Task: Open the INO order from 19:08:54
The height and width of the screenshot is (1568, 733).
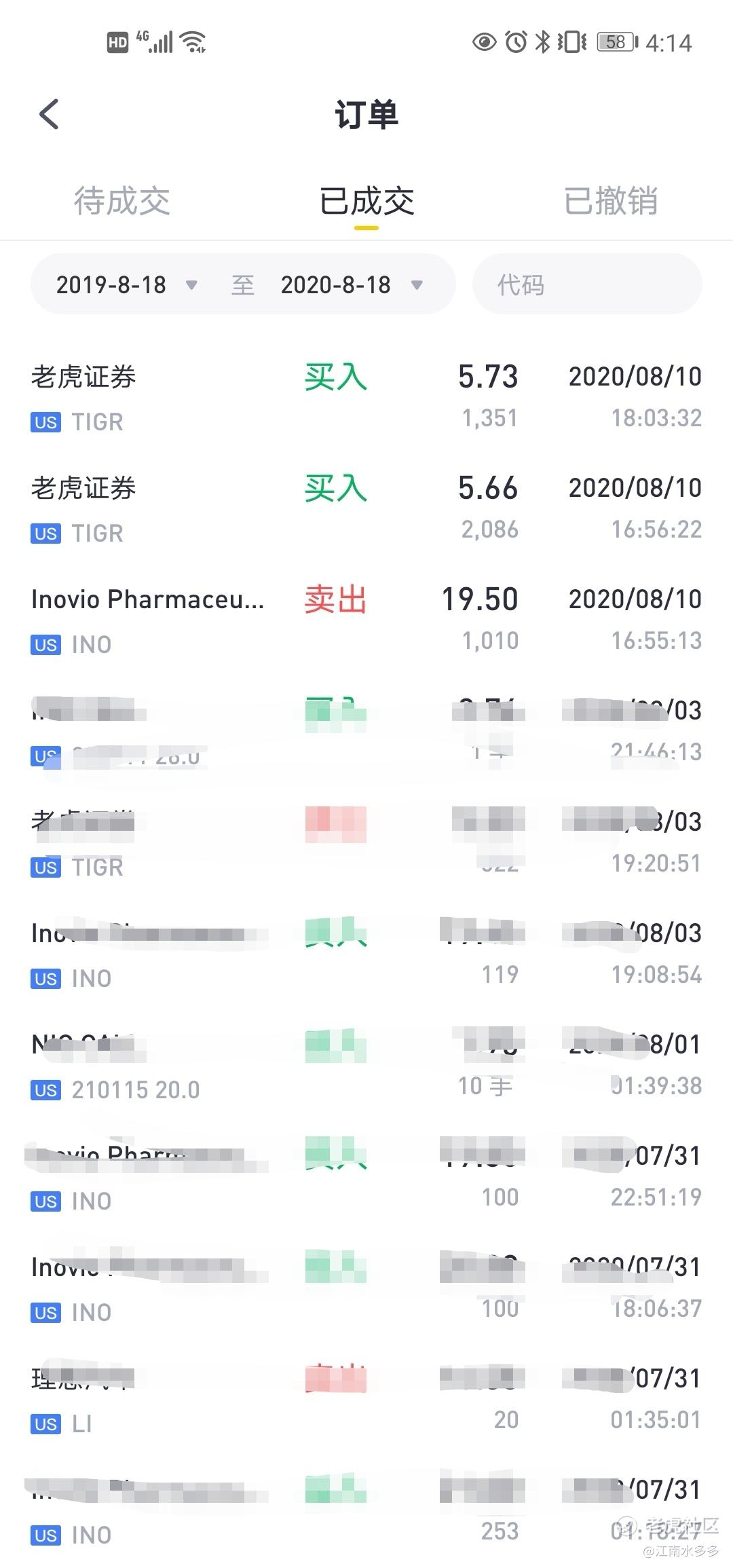Action: click(x=366, y=954)
